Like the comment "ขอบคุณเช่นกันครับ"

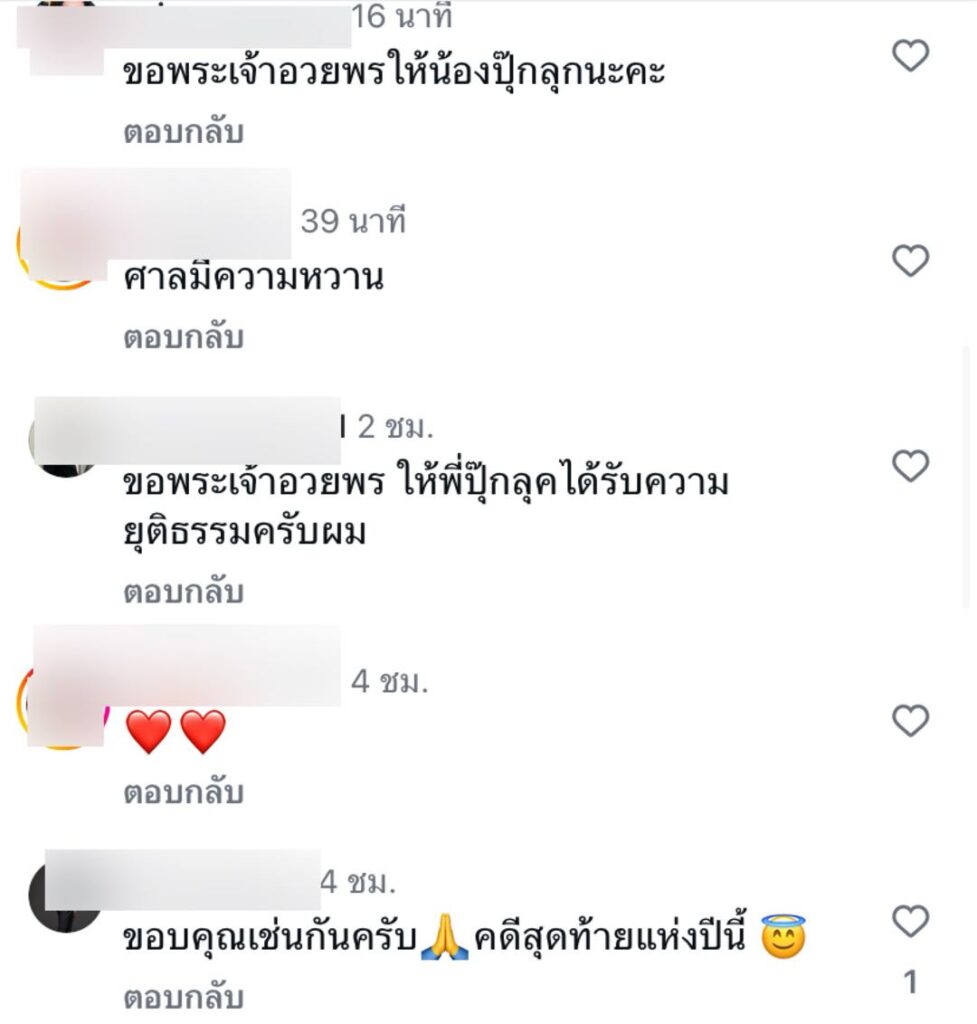point(910,921)
